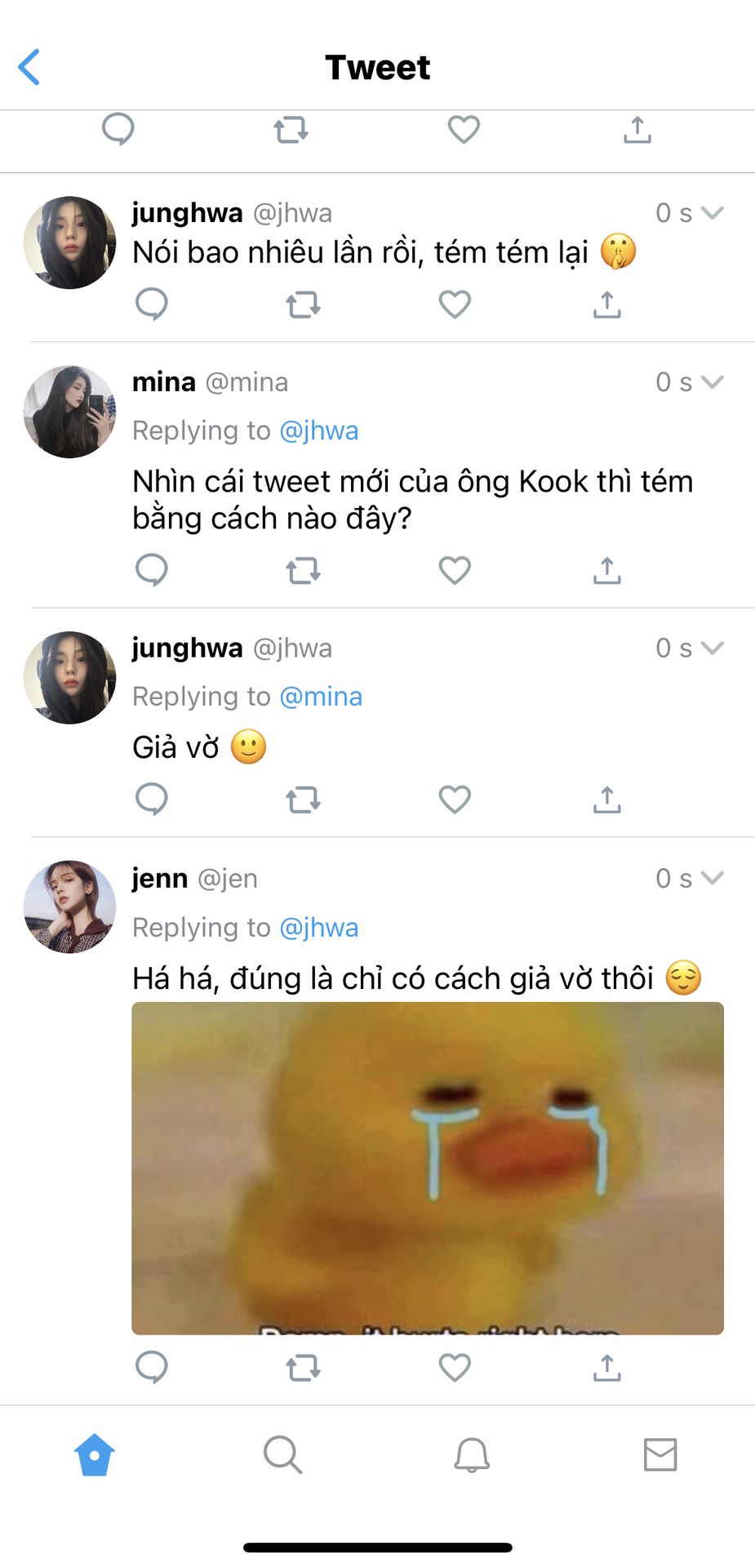View mina's profile picture
The width and height of the screenshot is (755, 1568).
(69, 412)
